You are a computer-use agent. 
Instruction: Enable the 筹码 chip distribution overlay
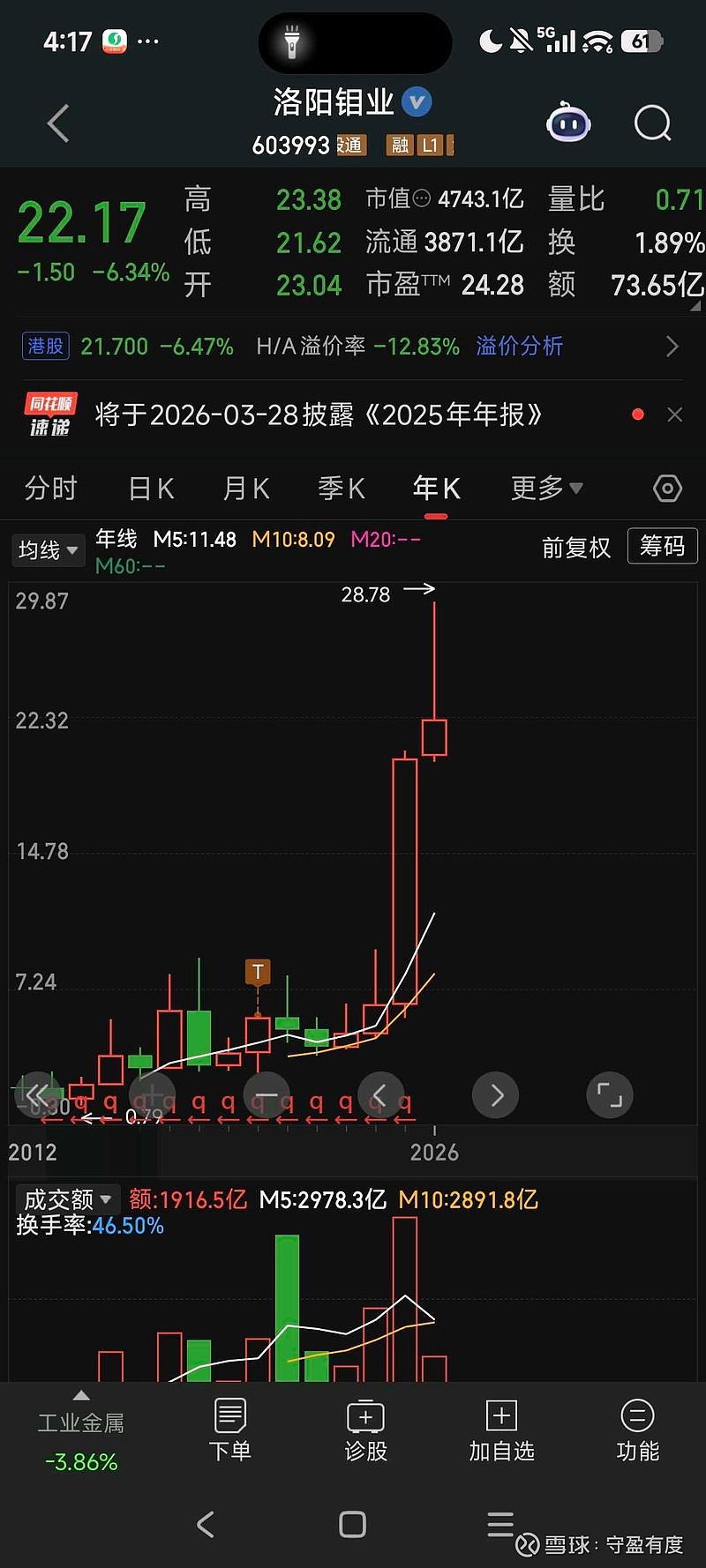coord(662,547)
